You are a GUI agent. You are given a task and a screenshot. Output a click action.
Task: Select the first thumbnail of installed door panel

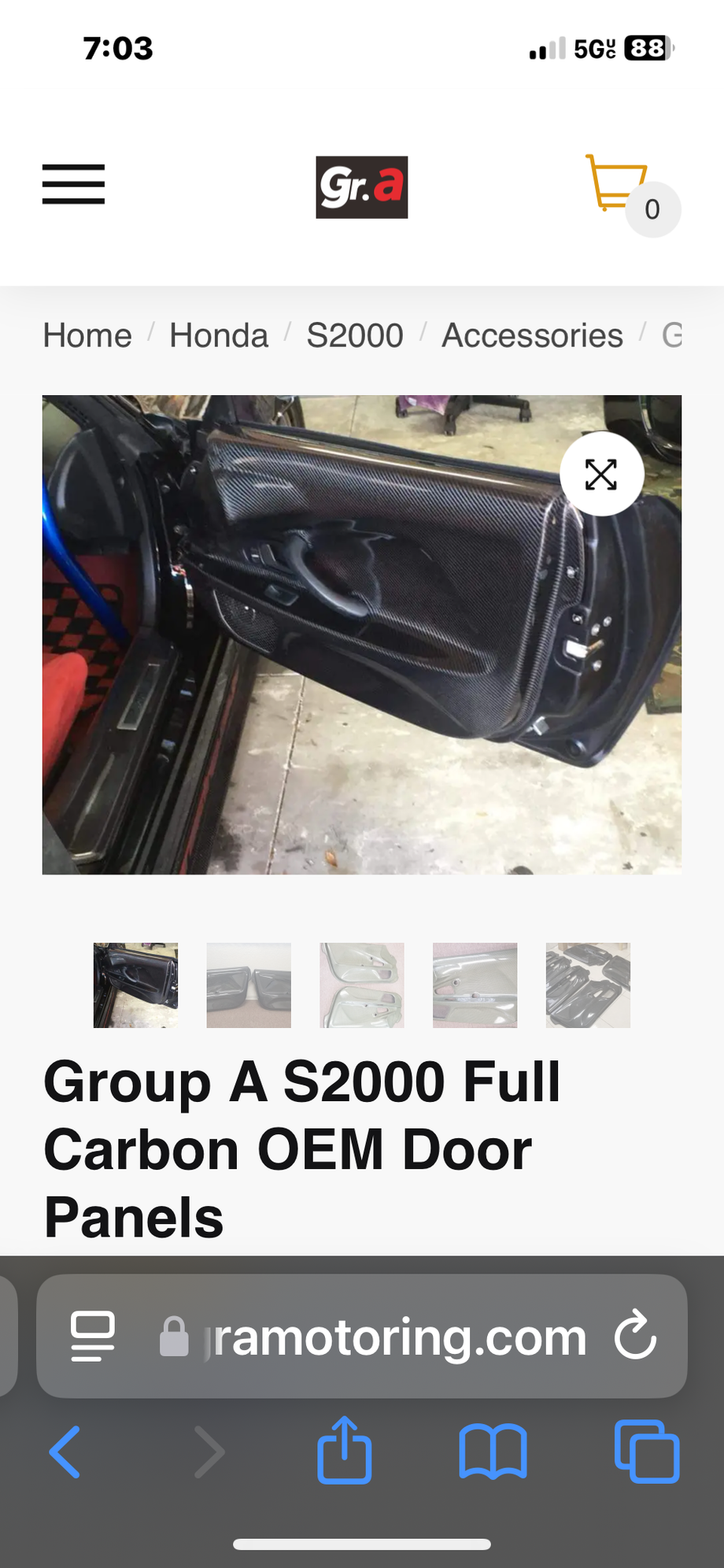click(135, 985)
